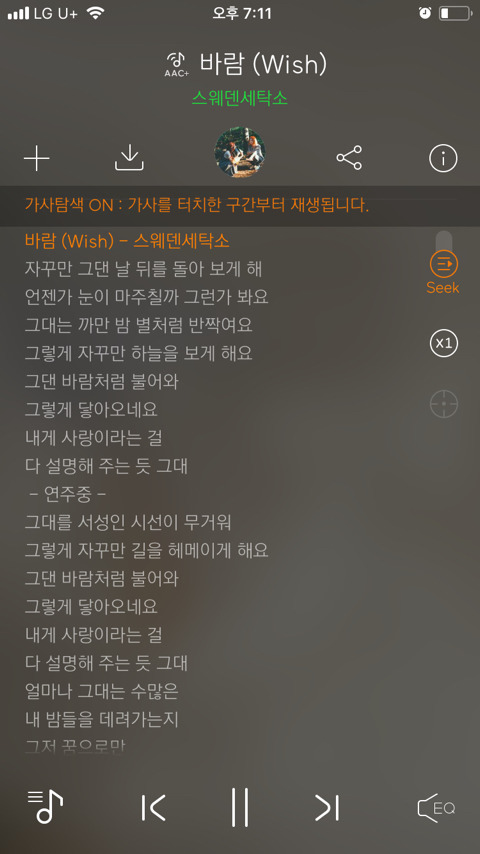Viewport: 480px width, 854px height.
Task: Download the current song
Action: 129,158
